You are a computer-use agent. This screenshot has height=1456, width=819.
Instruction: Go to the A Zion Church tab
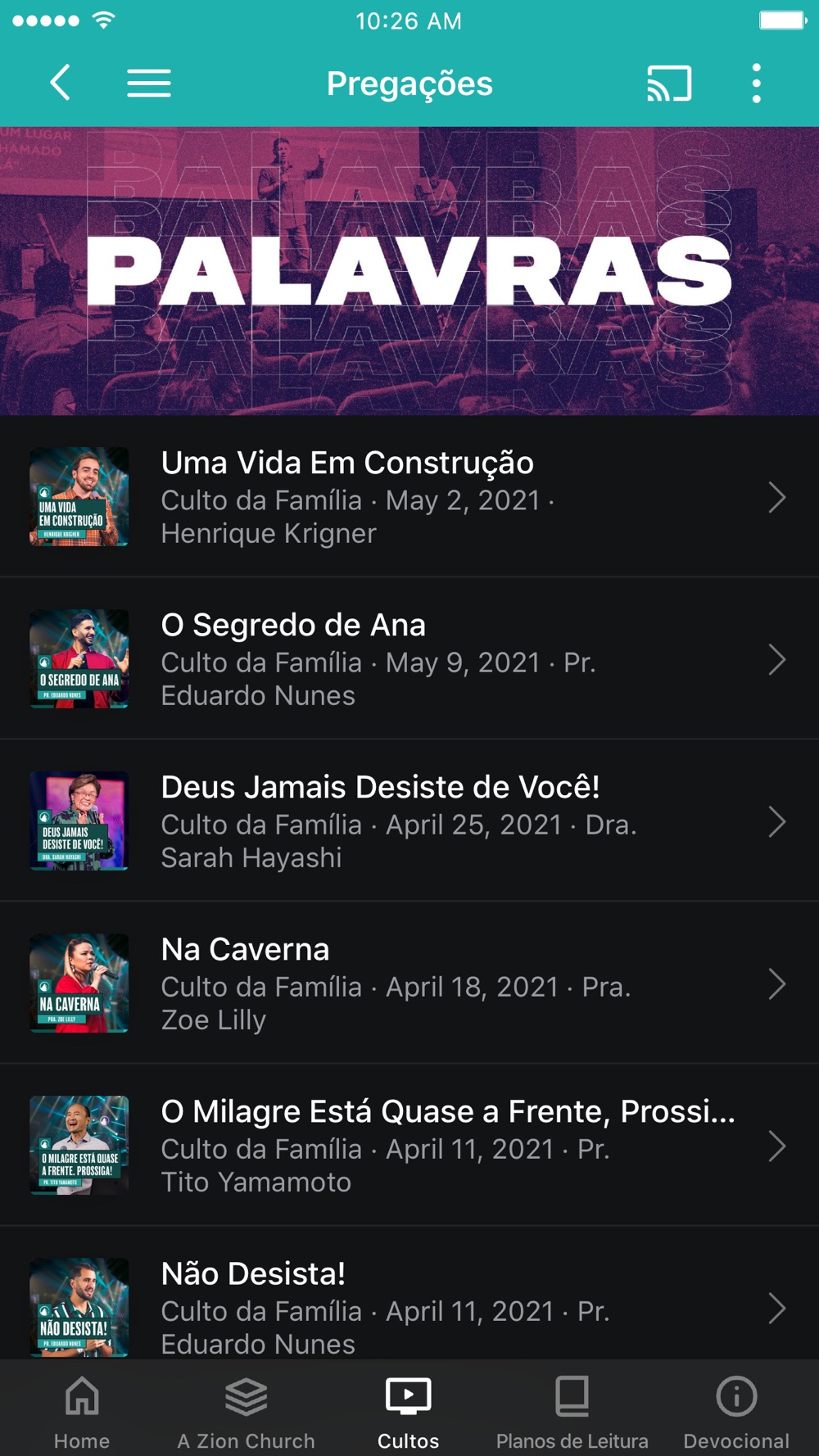(x=246, y=1410)
